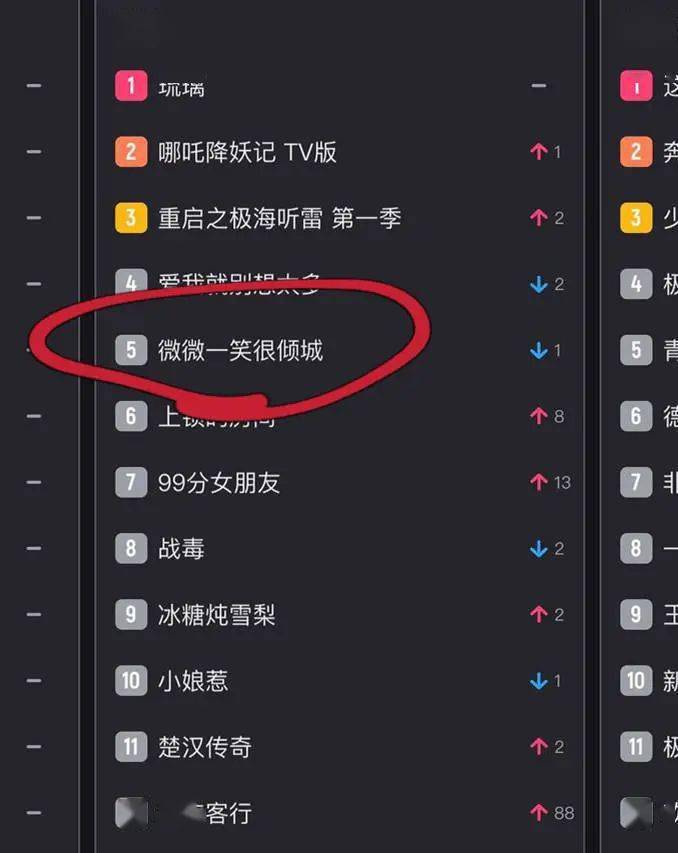Viewport: 678px width, 853px height.
Task: Open 99分女朋友 ranking entry
Action: point(219,483)
